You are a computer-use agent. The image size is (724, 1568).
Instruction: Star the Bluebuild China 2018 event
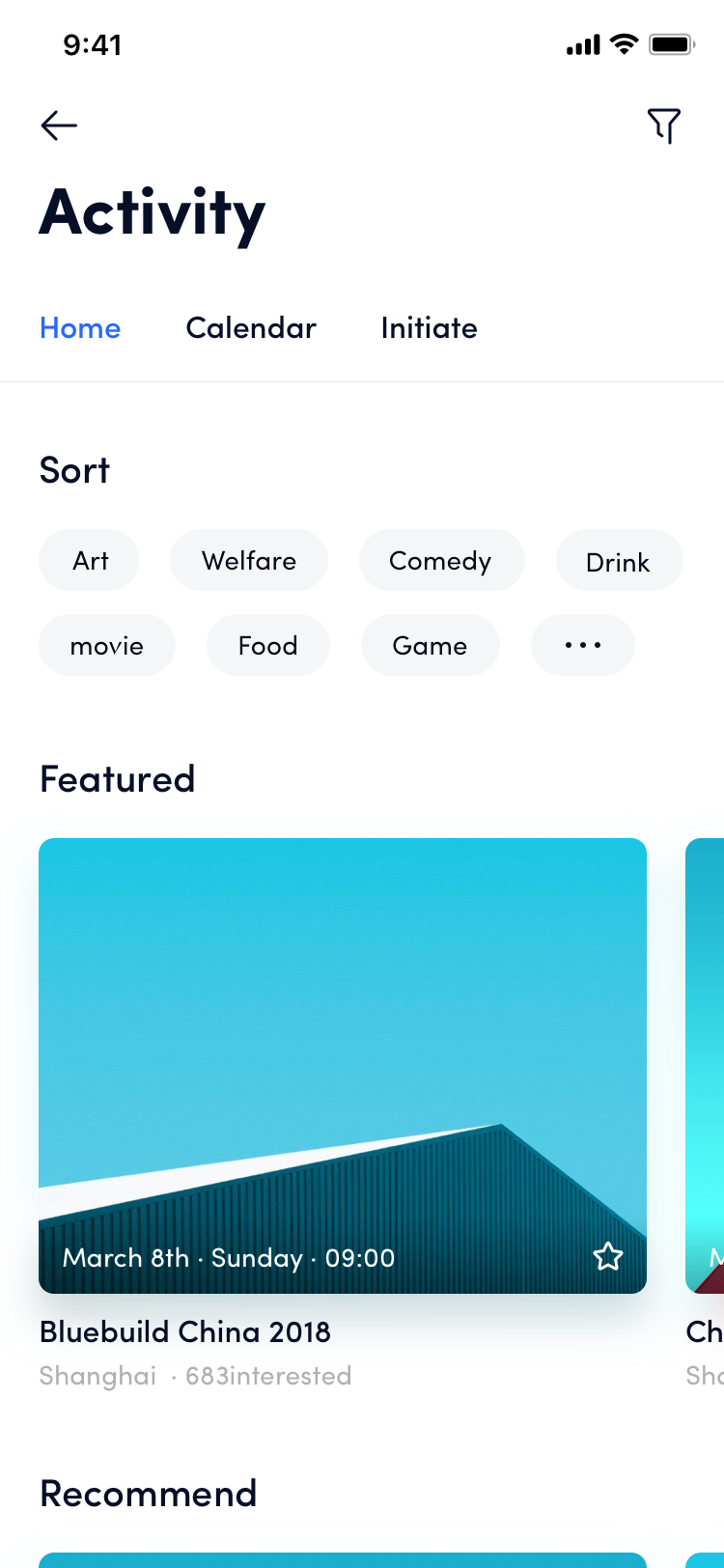(608, 1257)
